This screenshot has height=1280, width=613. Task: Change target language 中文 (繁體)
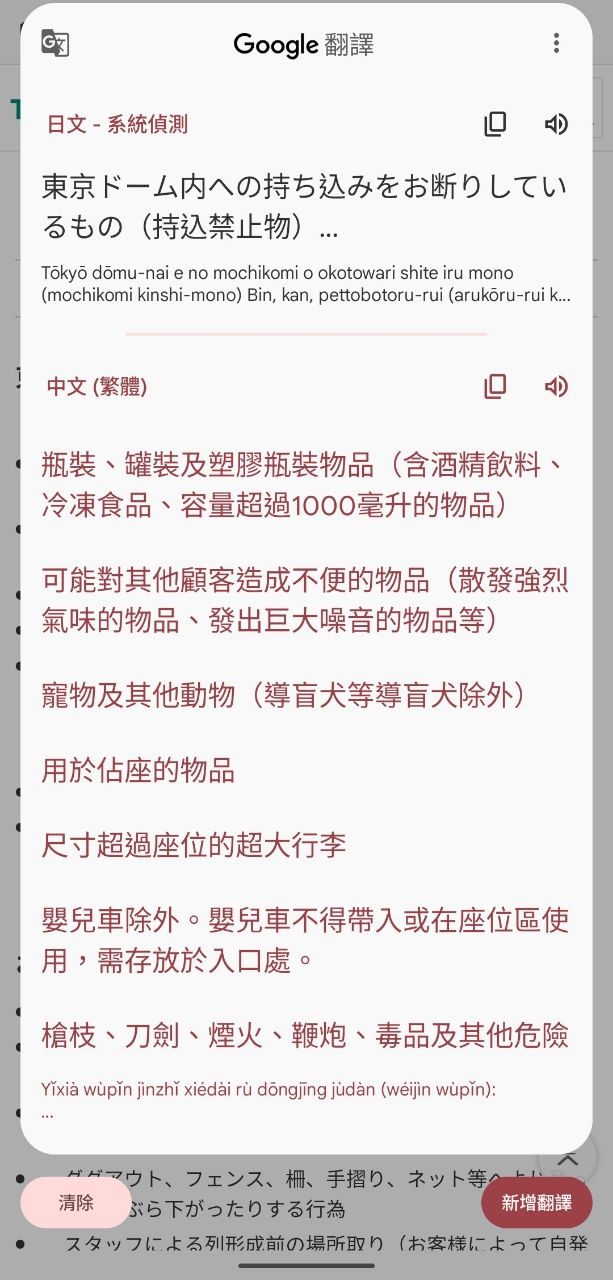pyautogui.click(x=97, y=387)
